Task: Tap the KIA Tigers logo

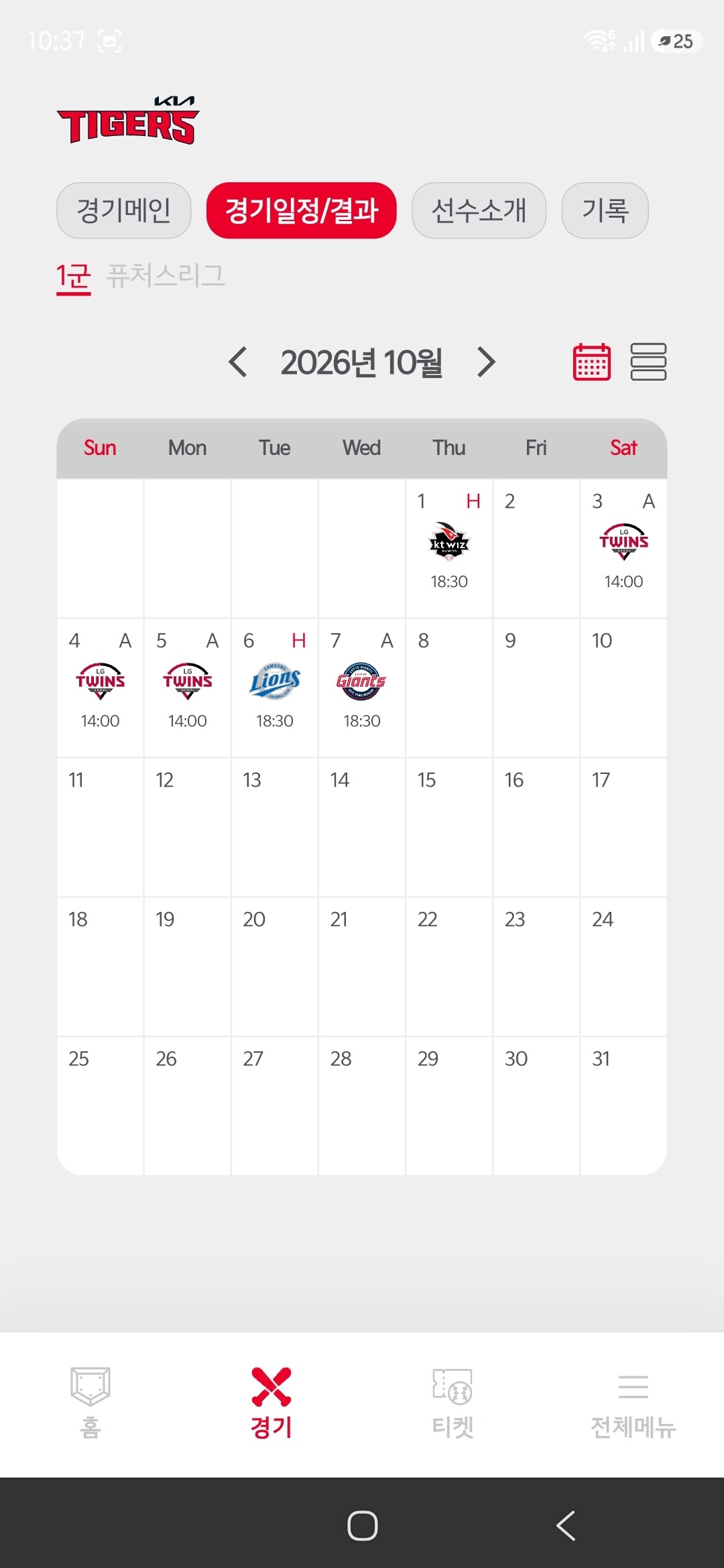Action: pyautogui.click(x=128, y=120)
